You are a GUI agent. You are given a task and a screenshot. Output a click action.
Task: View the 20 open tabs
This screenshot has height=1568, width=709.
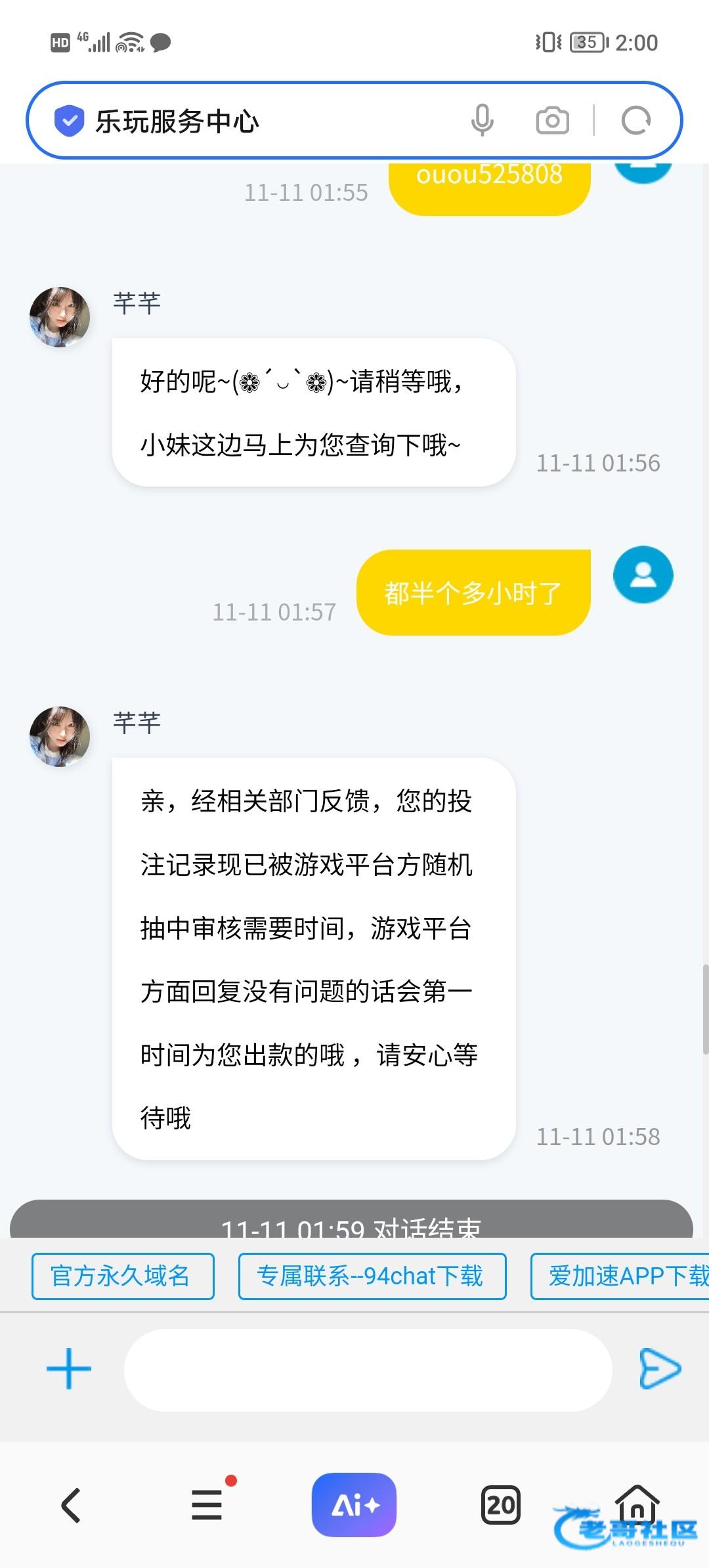(x=501, y=1505)
